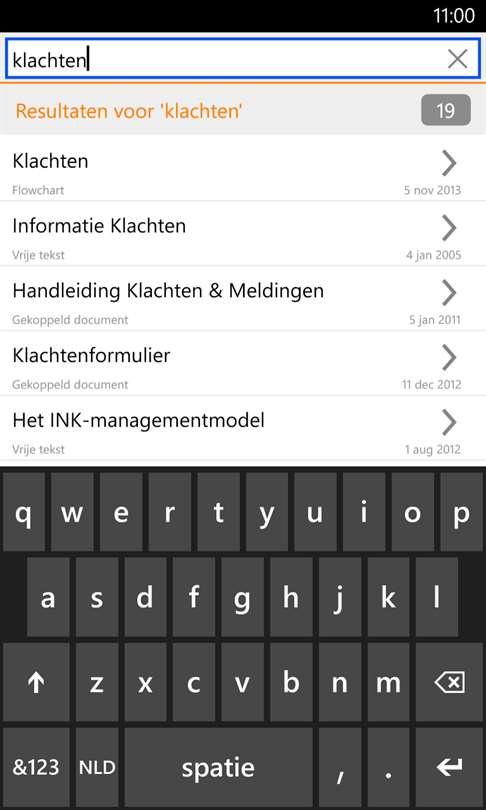Open the Klachtenformulier document
Image resolution: width=486 pixels, height=810 pixels.
(x=243, y=364)
